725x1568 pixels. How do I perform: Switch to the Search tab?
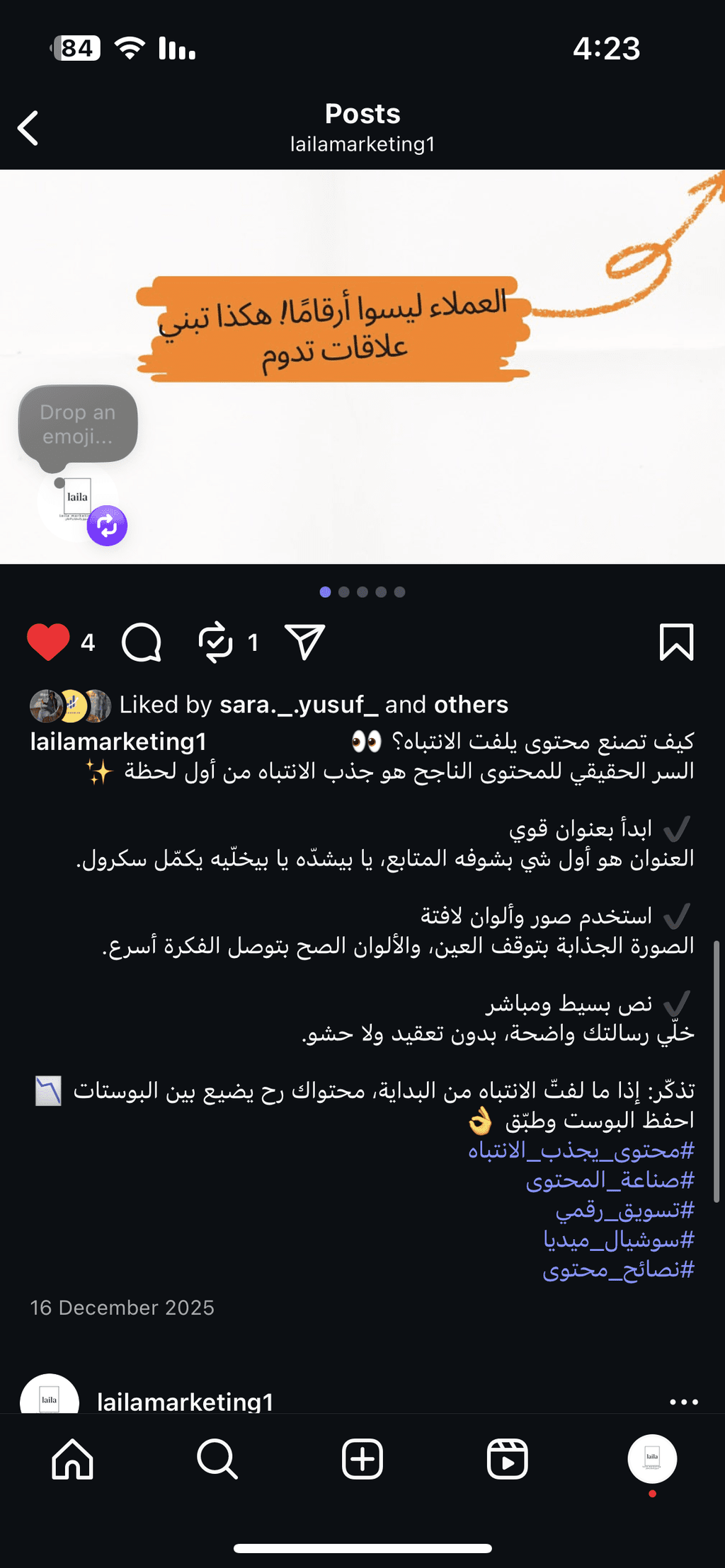(x=217, y=1459)
